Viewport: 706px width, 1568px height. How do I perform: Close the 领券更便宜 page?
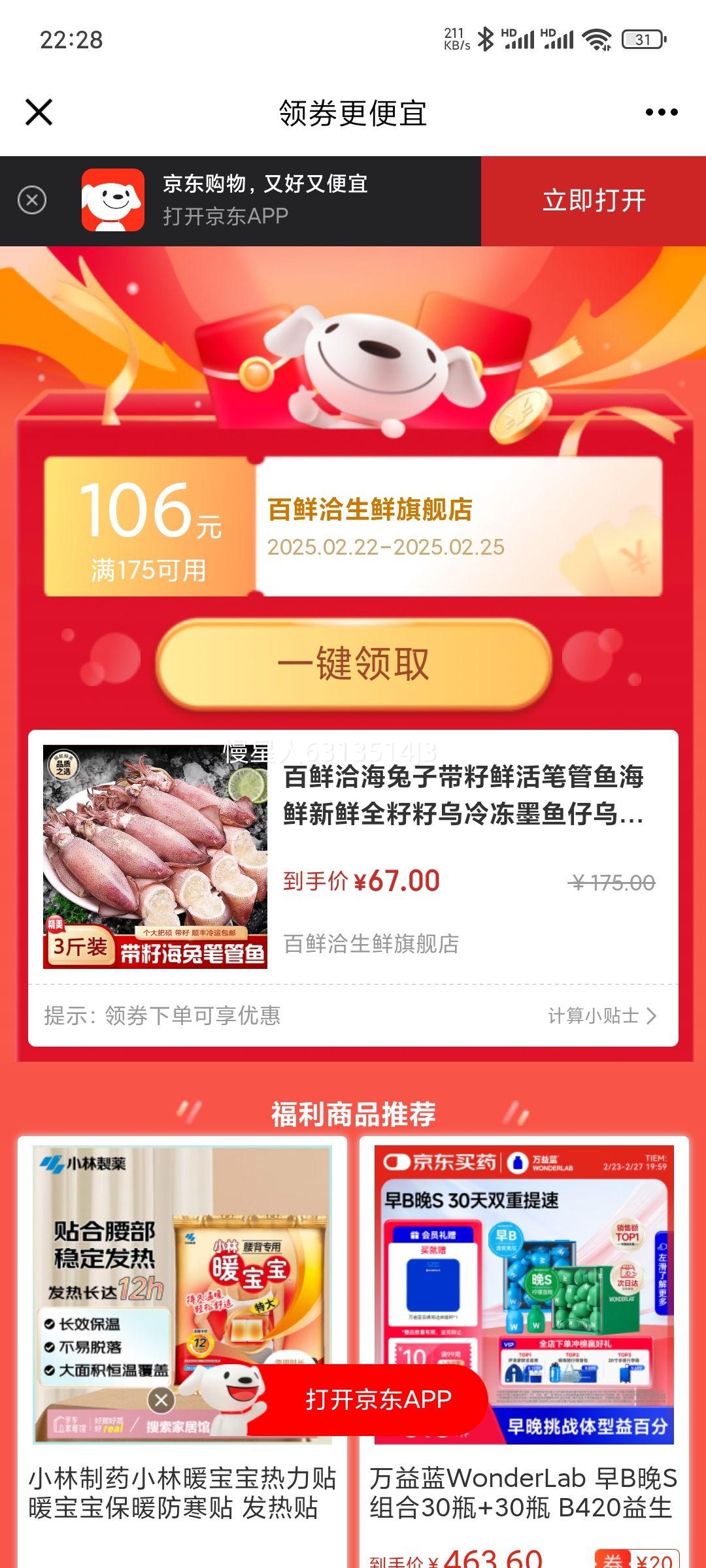pos(39,112)
